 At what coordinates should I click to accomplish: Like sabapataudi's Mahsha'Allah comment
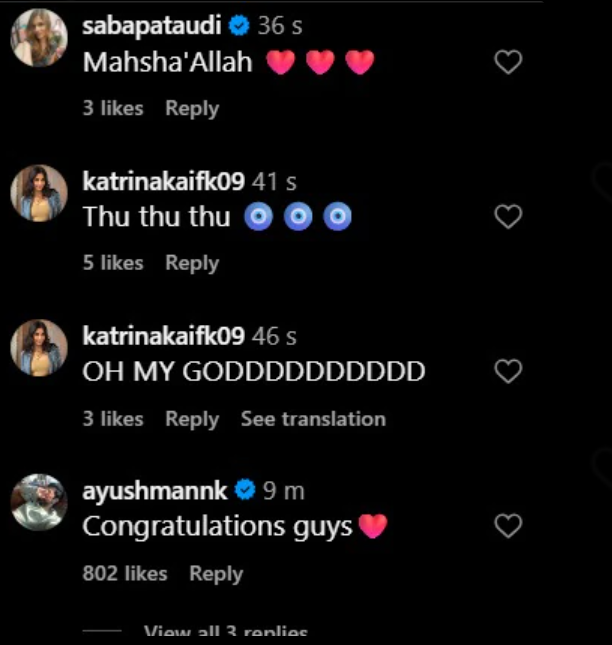click(508, 63)
